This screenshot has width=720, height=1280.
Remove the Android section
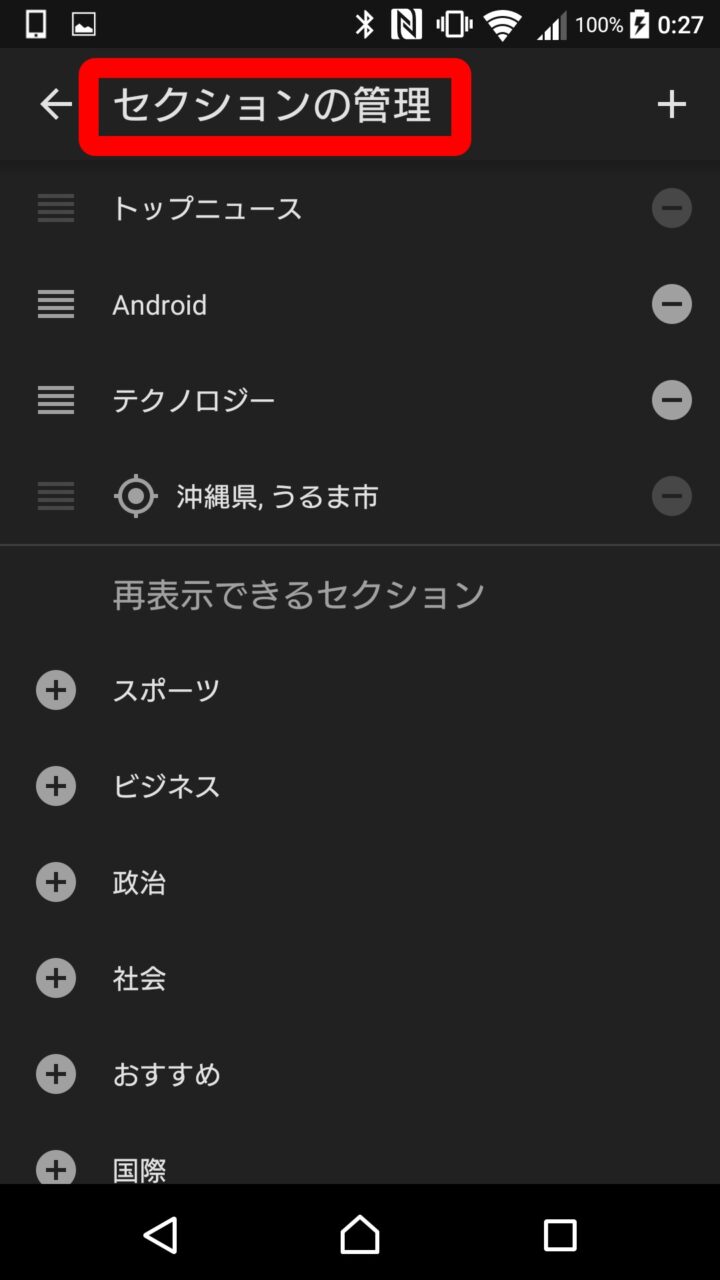tap(672, 304)
